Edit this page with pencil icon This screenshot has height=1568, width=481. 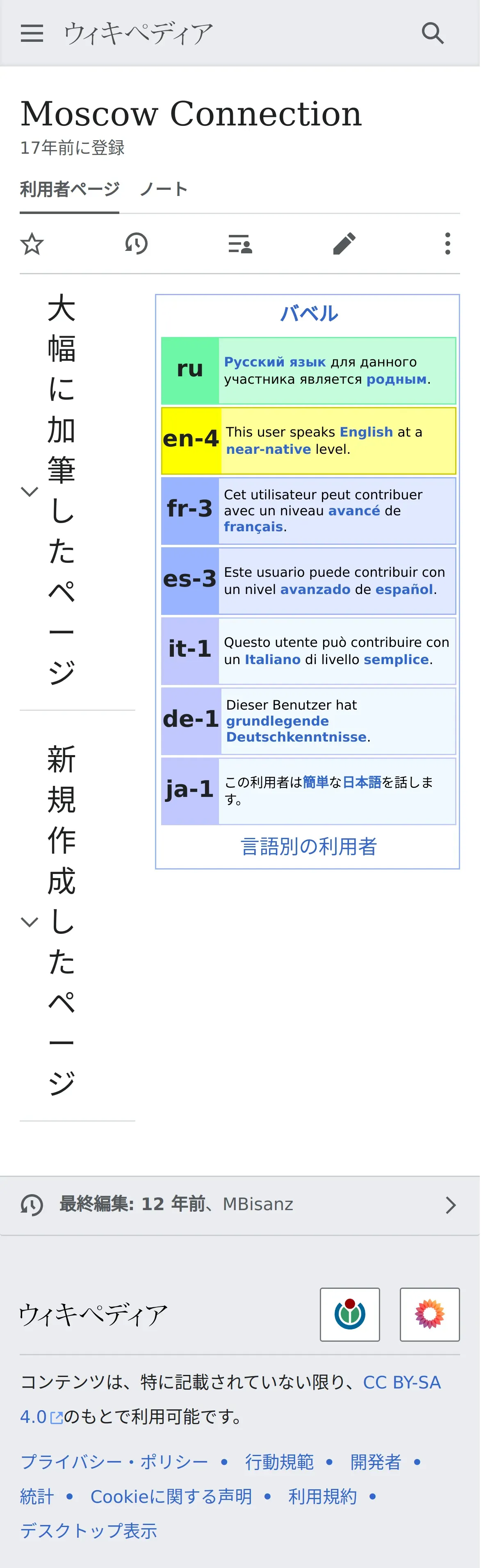pyautogui.click(x=344, y=244)
